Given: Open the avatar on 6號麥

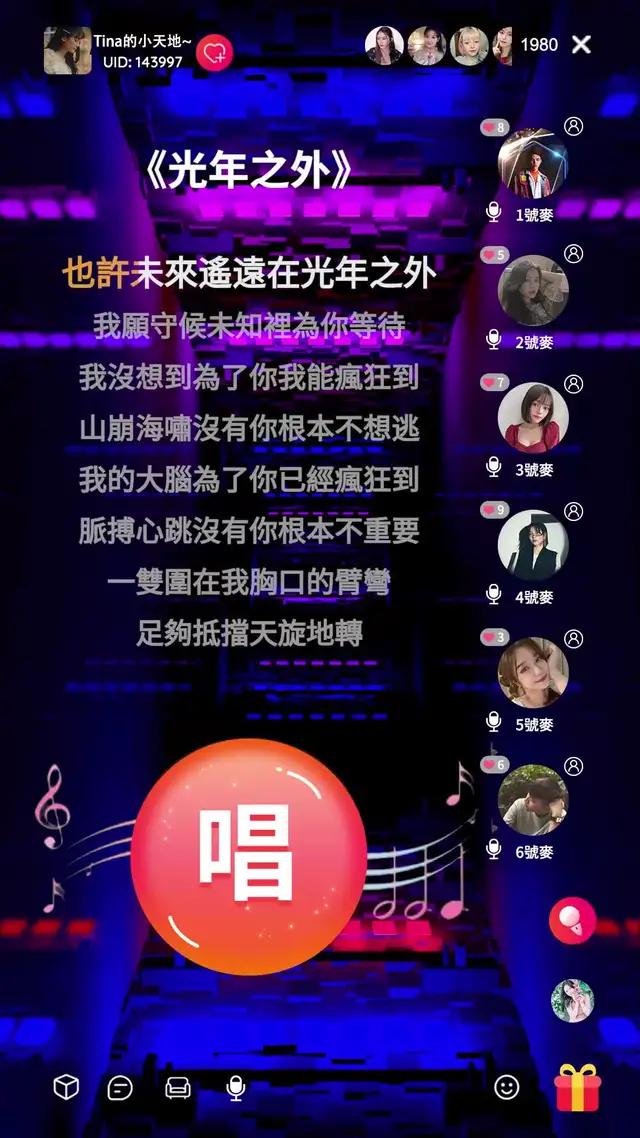Looking at the screenshot, I should click(x=532, y=799).
